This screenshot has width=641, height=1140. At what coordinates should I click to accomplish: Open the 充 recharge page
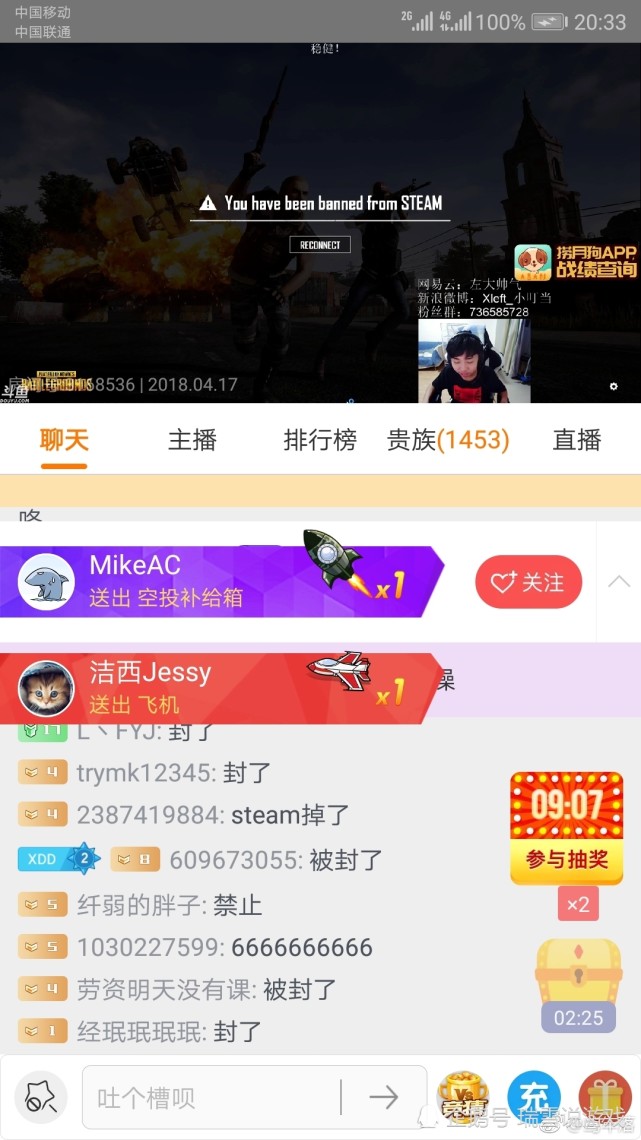(x=534, y=1098)
